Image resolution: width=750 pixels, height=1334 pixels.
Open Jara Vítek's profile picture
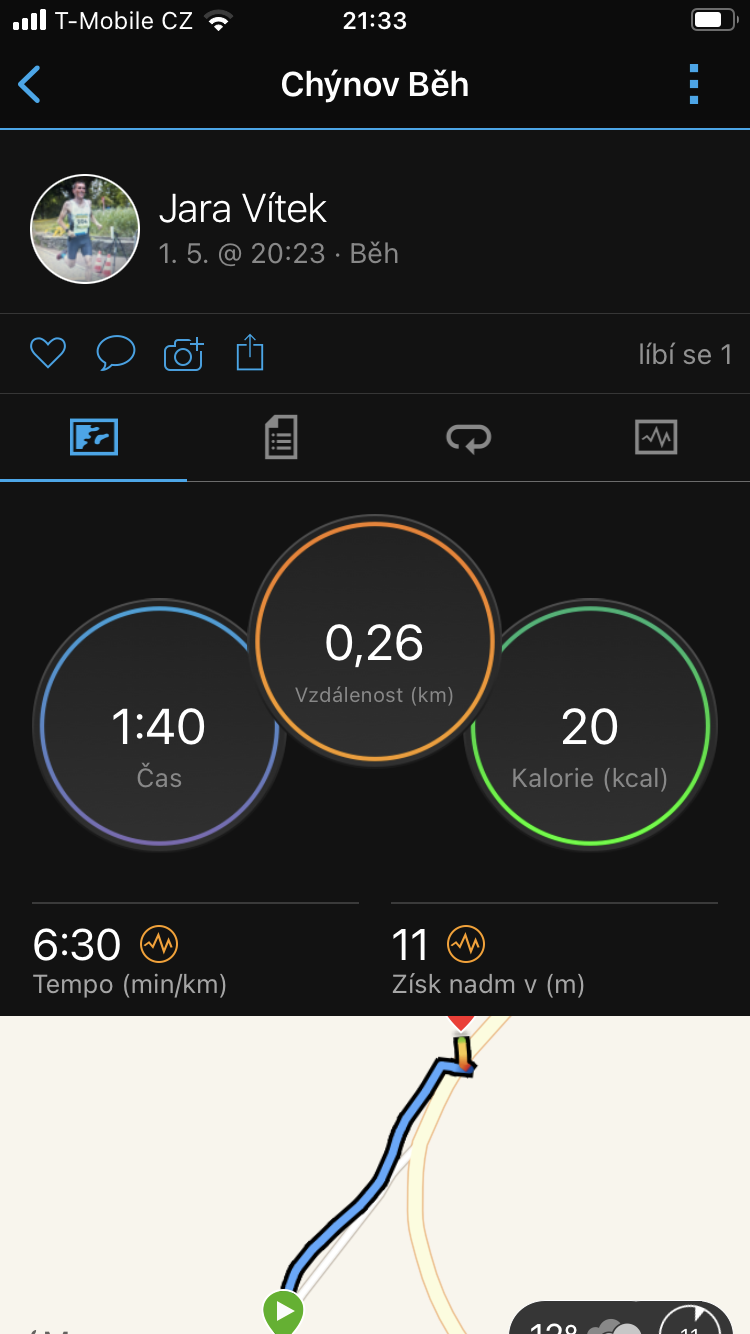coord(85,229)
